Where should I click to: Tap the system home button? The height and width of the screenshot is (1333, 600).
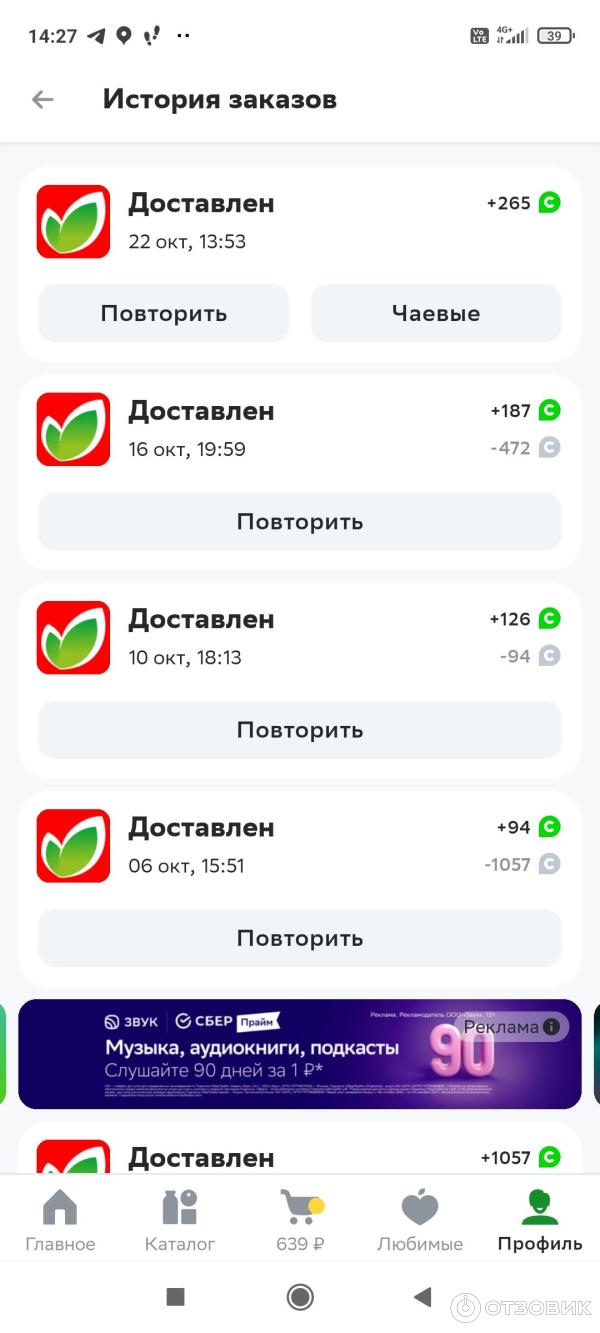(x=300, y=1297)
